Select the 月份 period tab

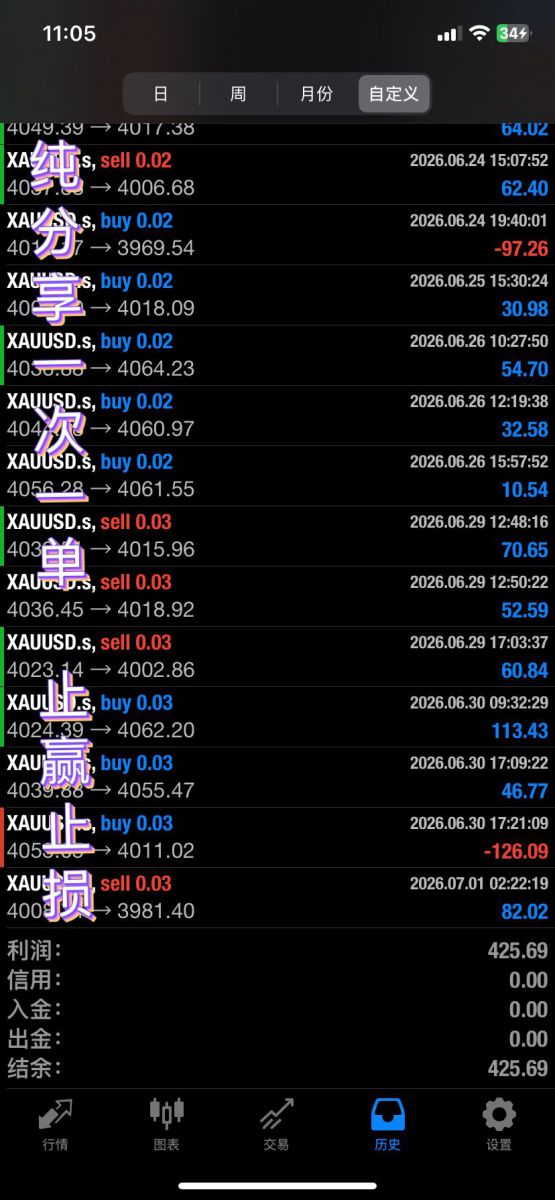pyautogui.click(x=316, y=94)
